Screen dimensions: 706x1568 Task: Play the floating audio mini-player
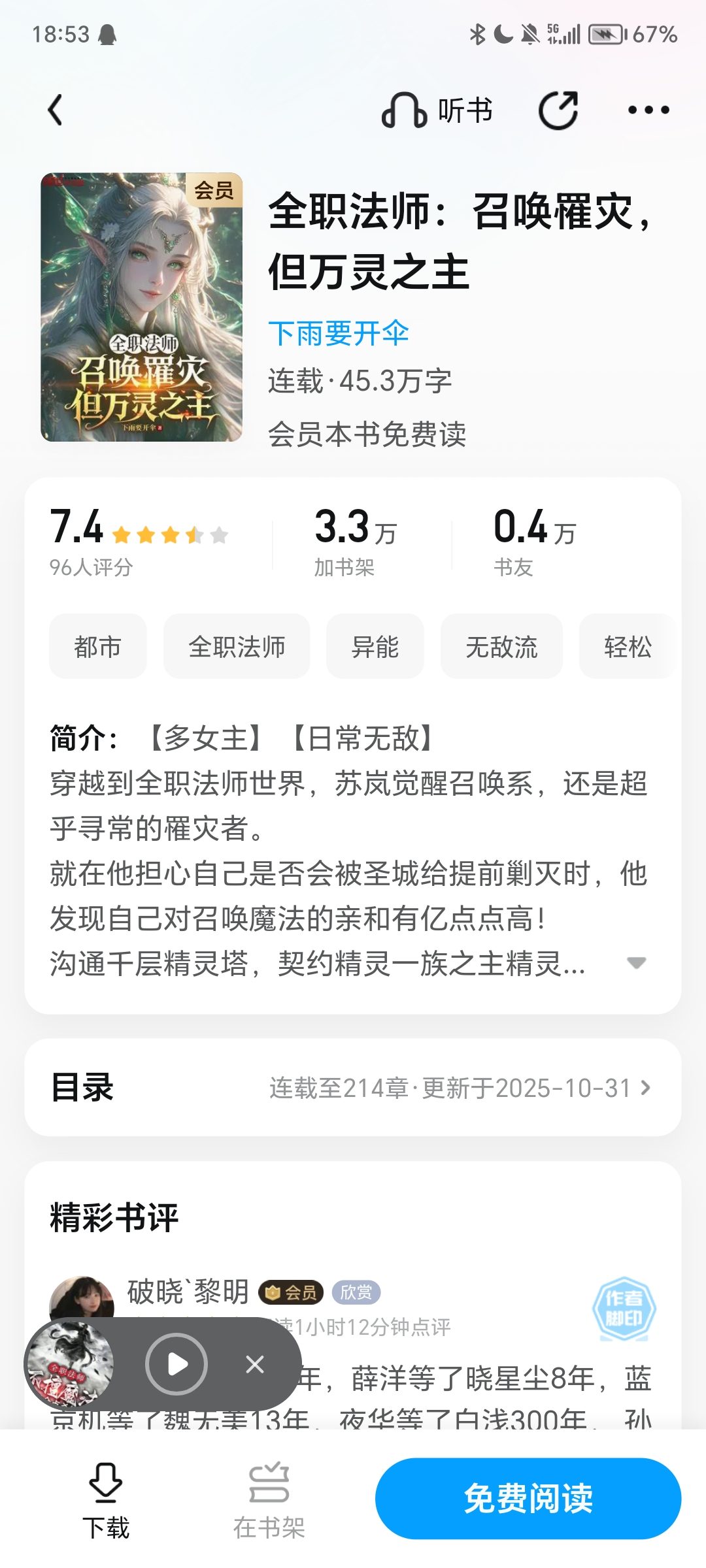[176, 1364]
